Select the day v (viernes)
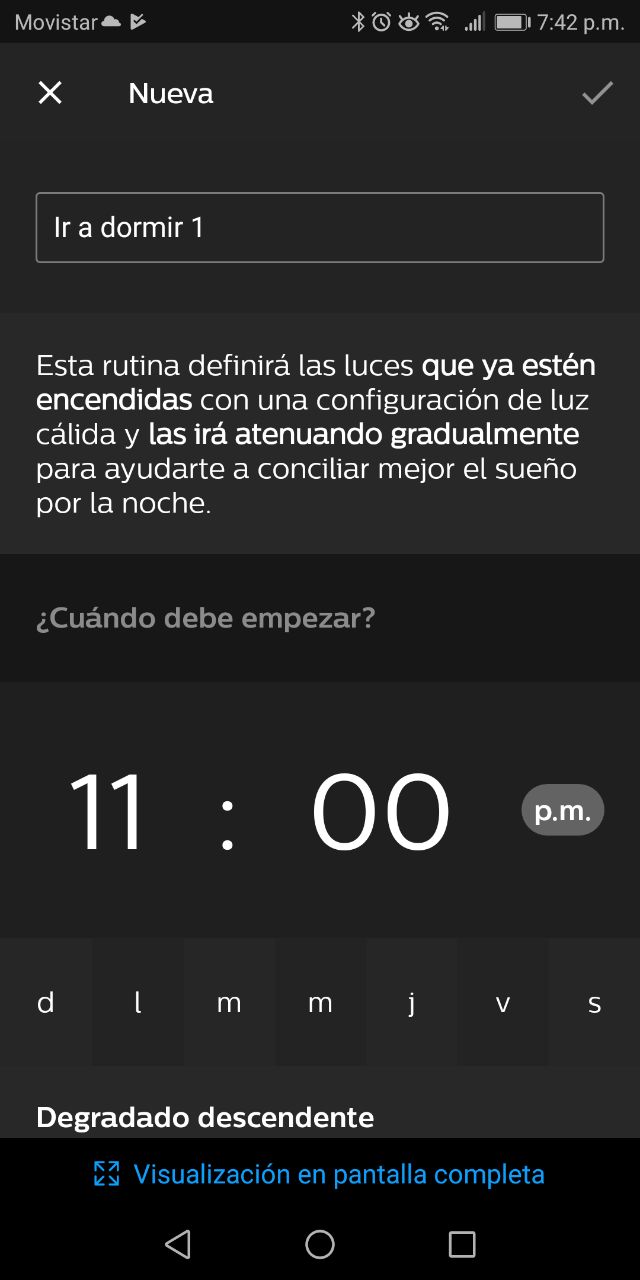The image size is (640, 1280). [x=503, y=1003]
